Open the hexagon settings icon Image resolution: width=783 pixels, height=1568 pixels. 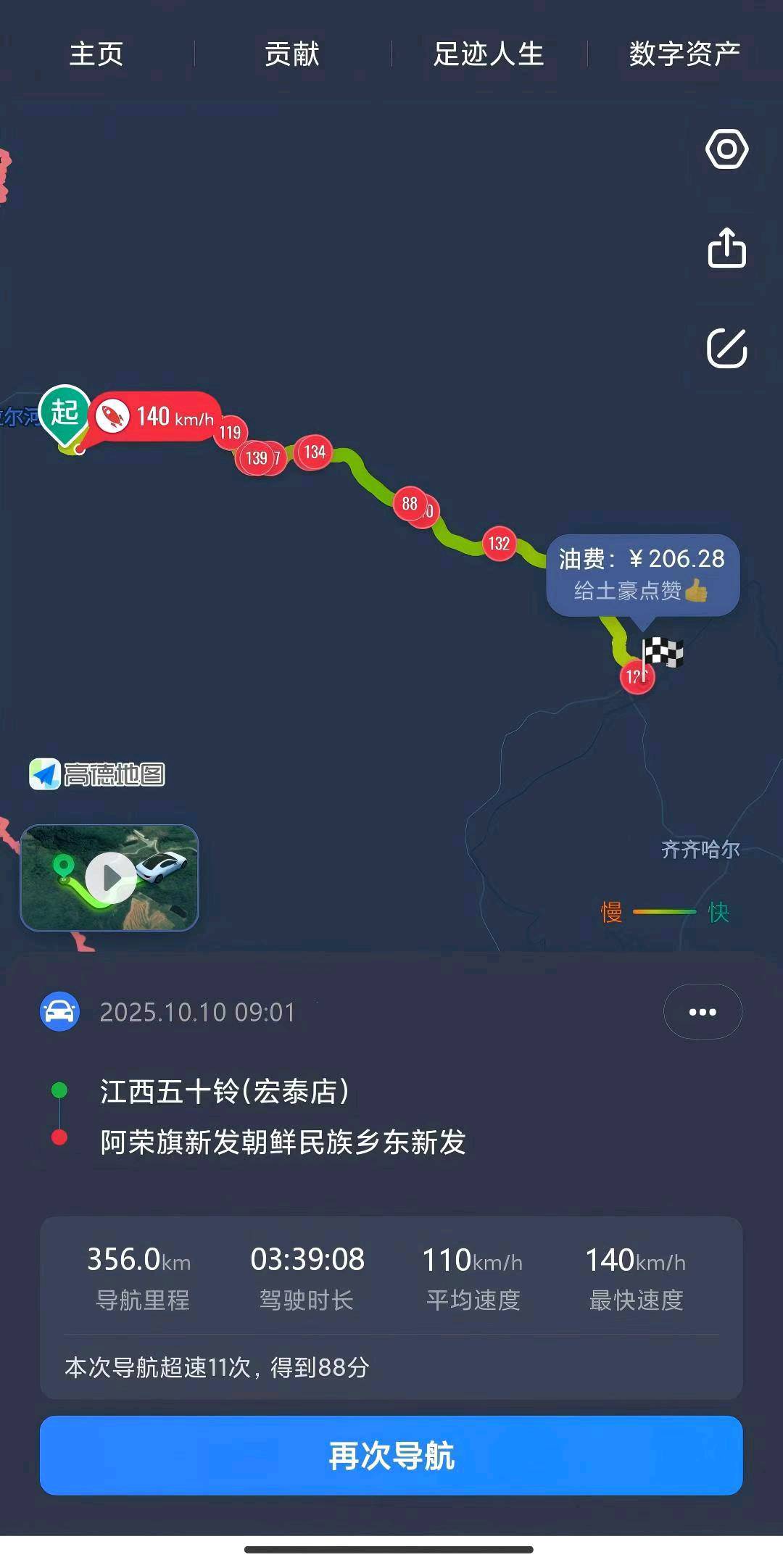tap(726, 149)
